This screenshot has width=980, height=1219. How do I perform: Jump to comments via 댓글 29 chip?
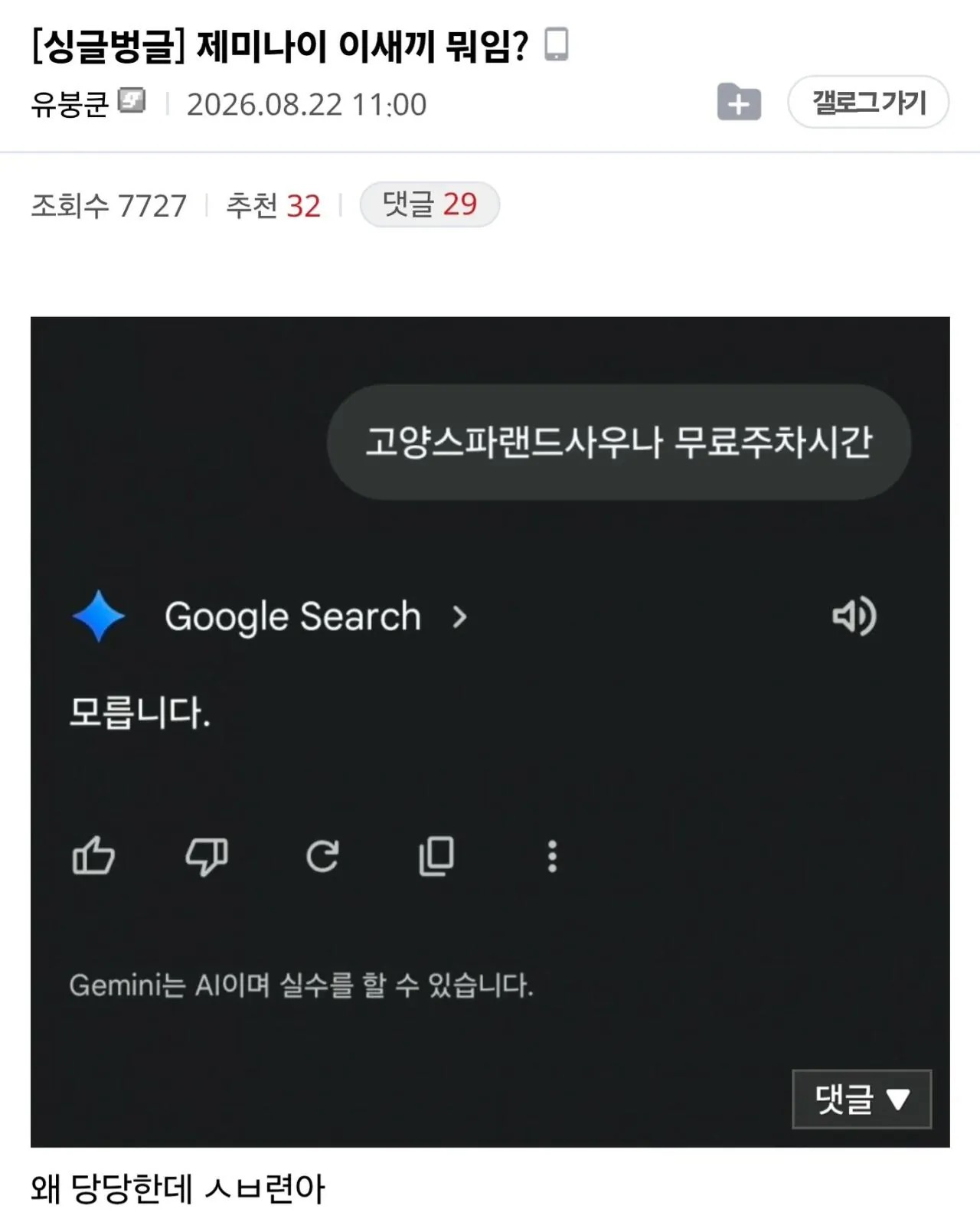click(430, 204)
